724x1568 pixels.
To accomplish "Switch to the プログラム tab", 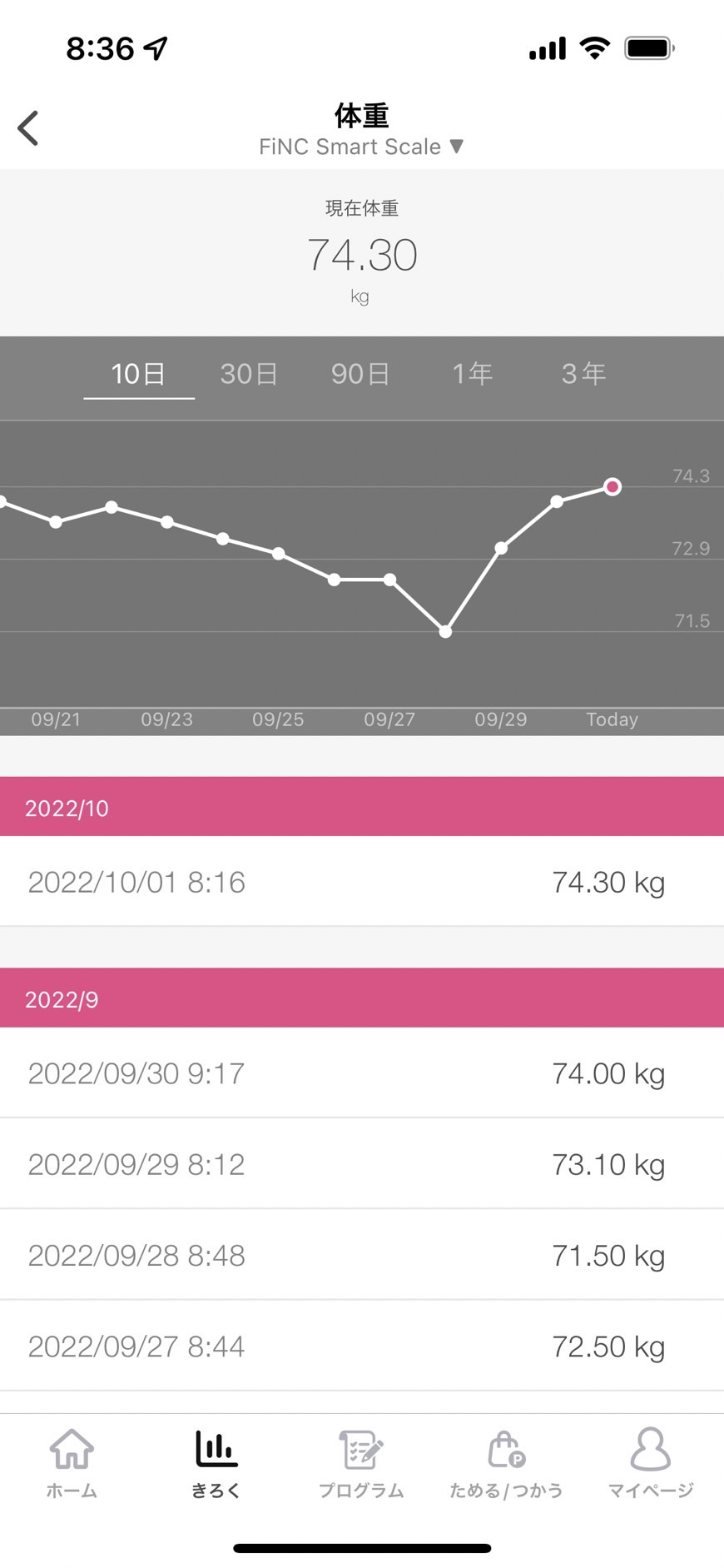I will click(361, 1463).
